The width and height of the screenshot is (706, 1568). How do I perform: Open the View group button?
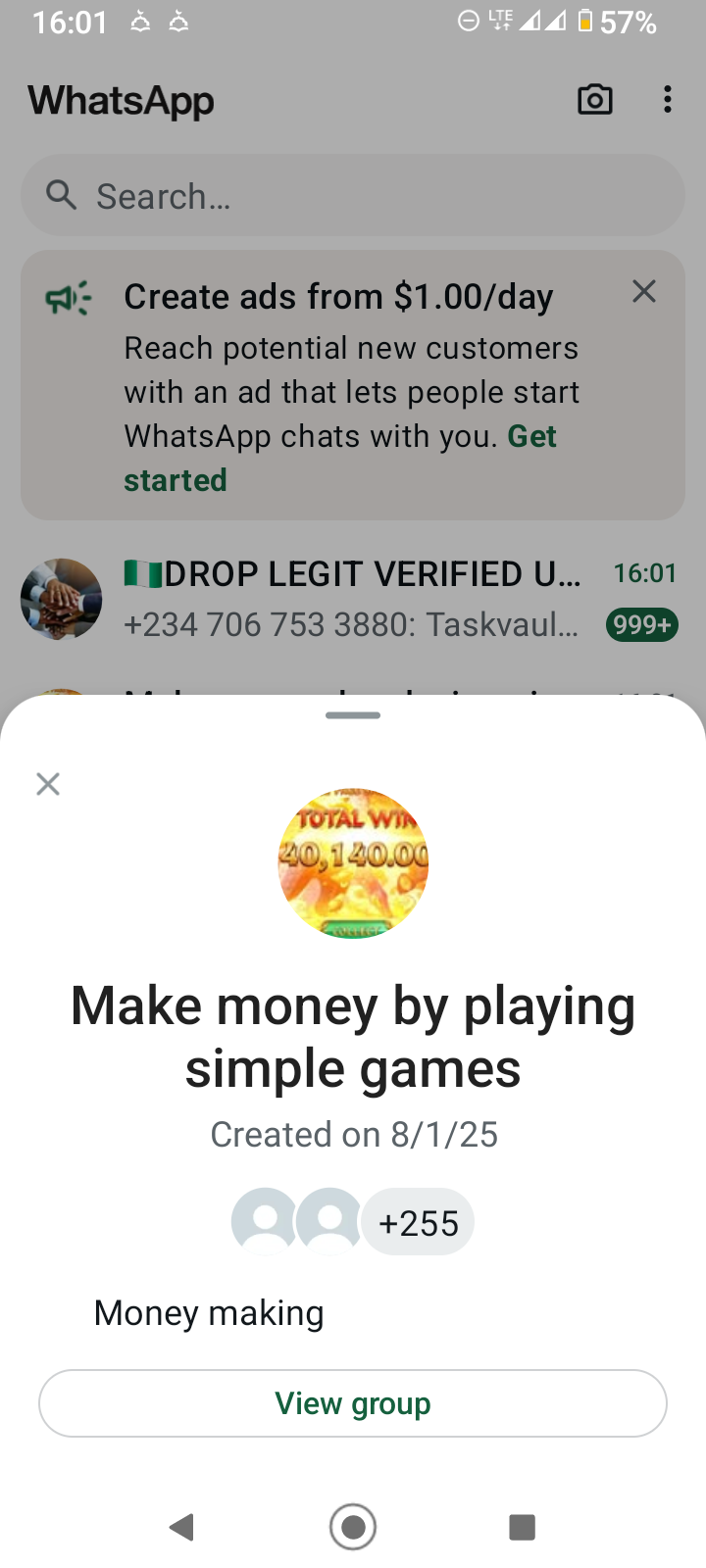353,1403
